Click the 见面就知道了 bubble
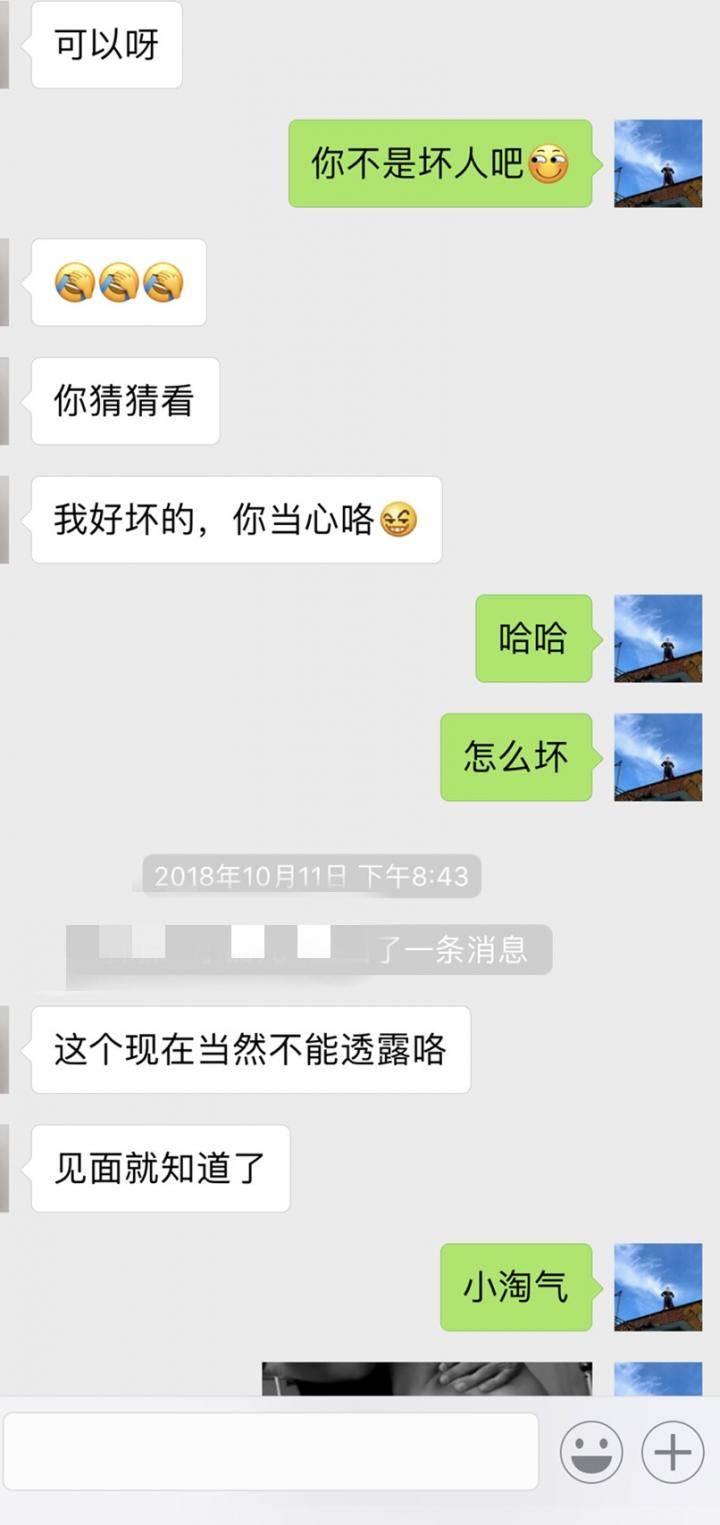The height and width of the screenshot is (1525, 720). [160, 1167]
